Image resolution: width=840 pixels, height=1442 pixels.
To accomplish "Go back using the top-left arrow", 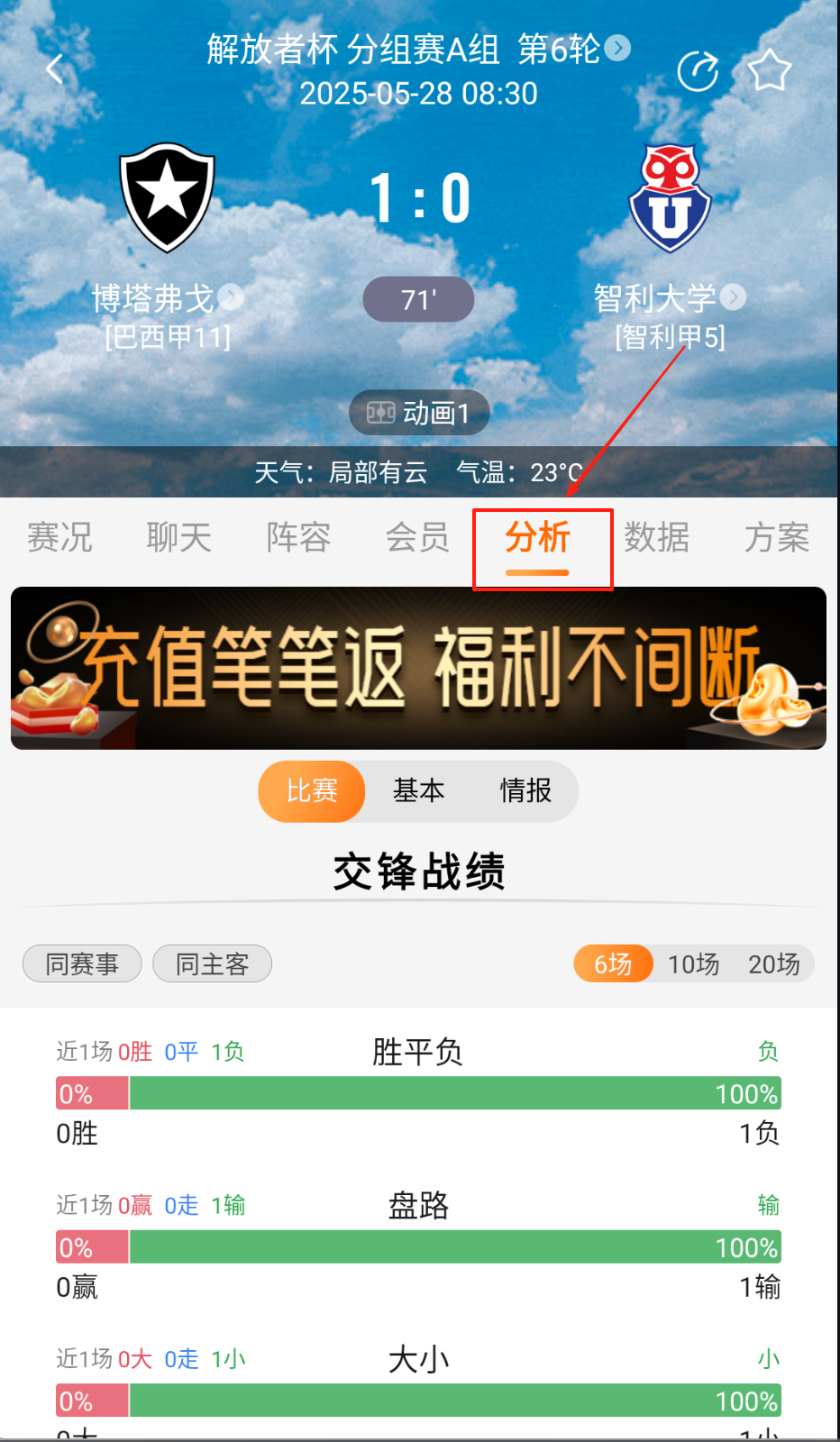I will click(55, 68).
